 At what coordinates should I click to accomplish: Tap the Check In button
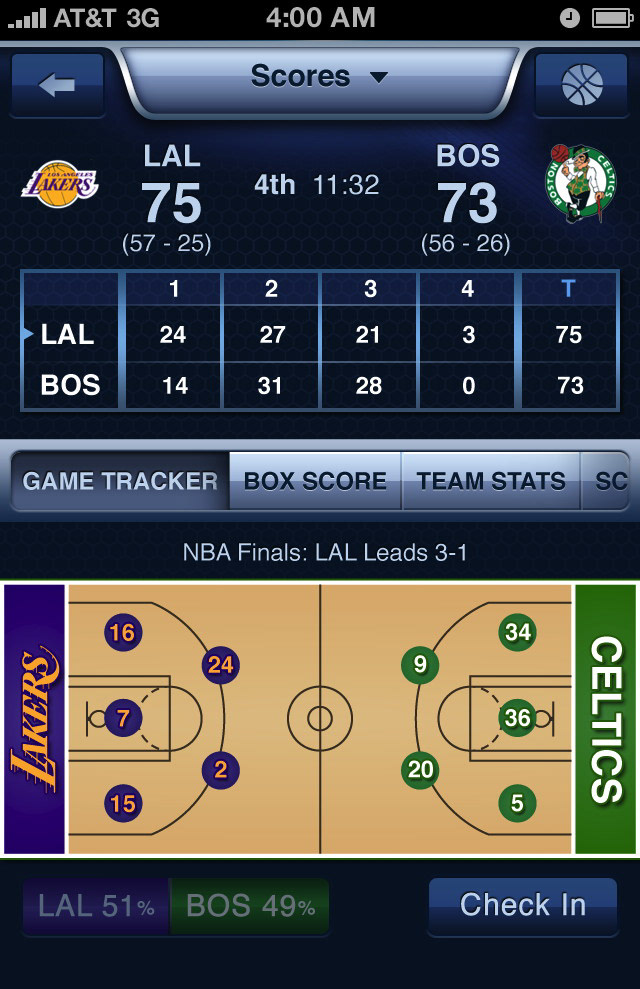523,905
